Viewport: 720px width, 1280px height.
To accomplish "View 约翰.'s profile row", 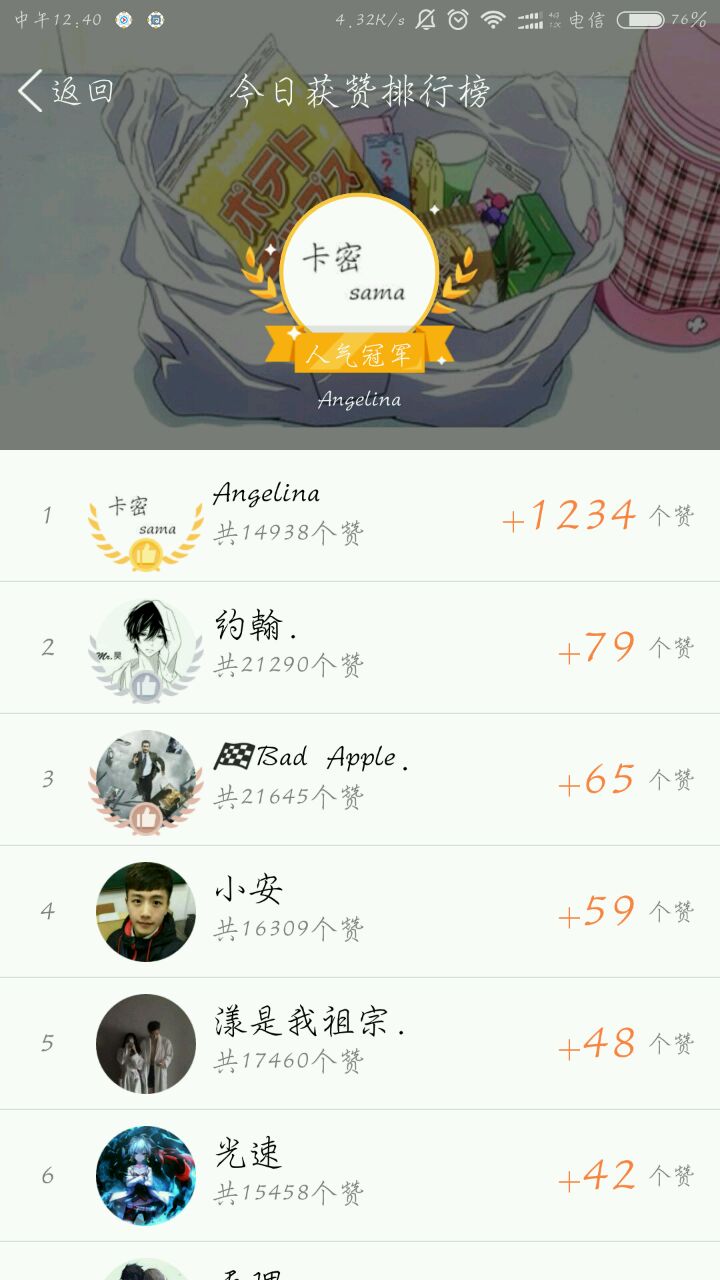I will click(x=360, y=648).
